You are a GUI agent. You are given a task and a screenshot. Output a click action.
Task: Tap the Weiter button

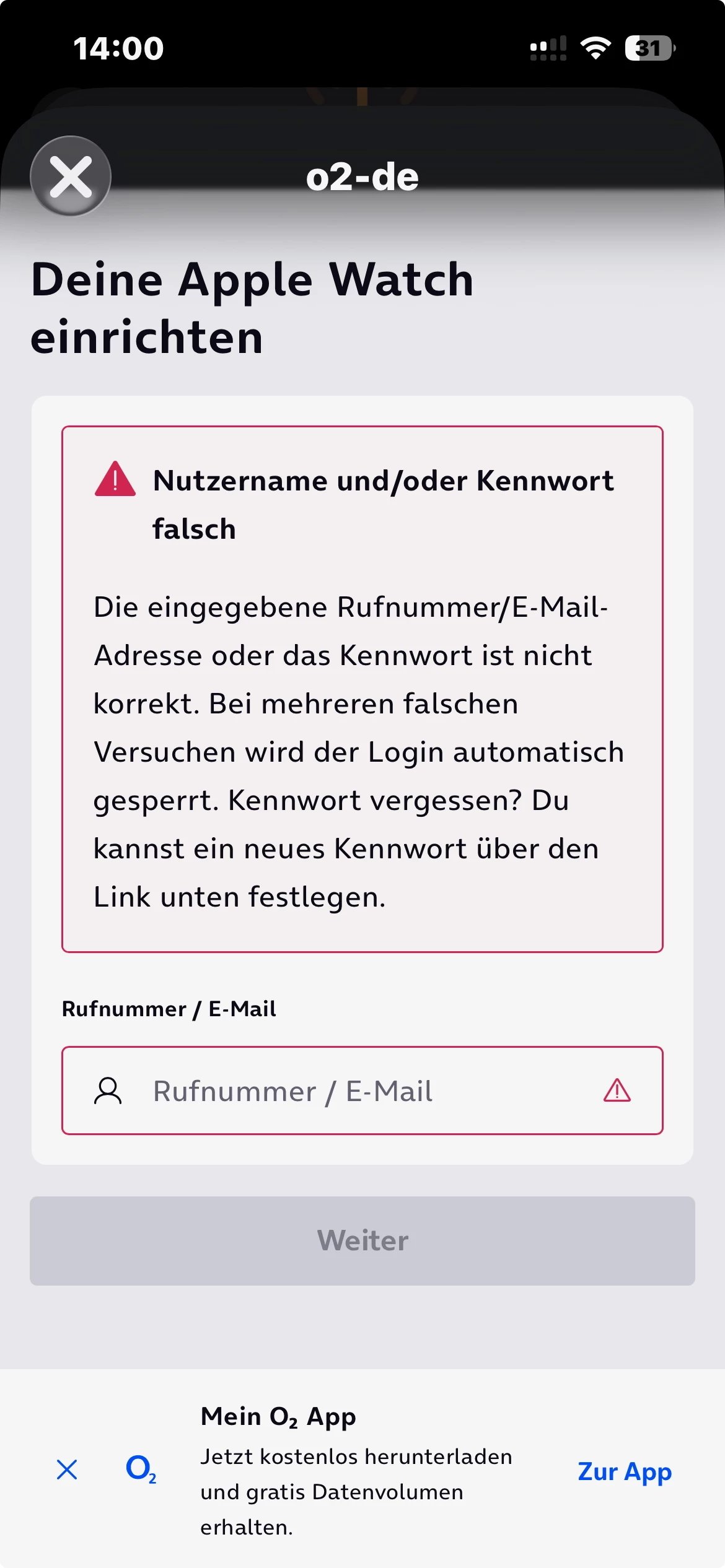[362, 1240]
